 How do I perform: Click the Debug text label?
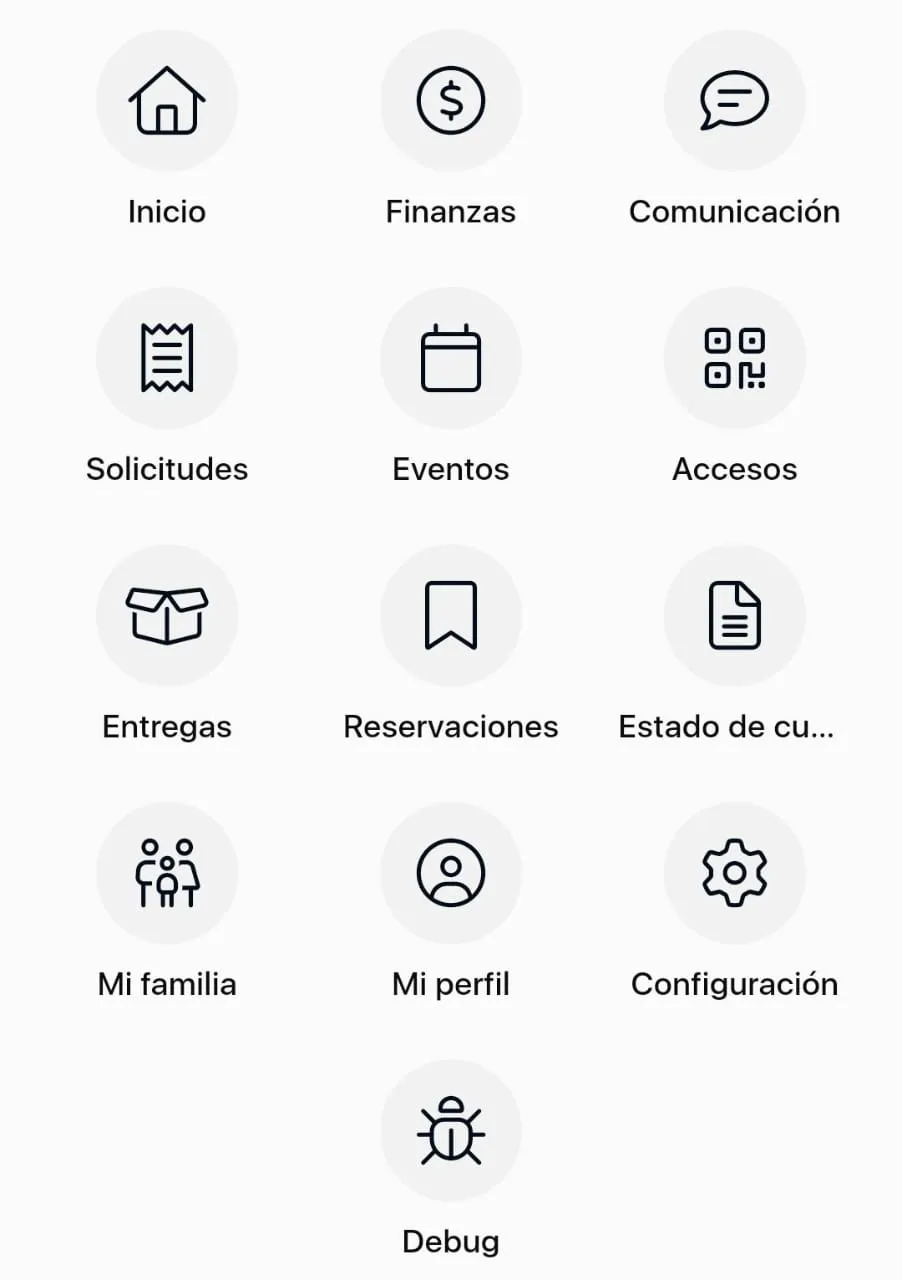pos(450,1241)
